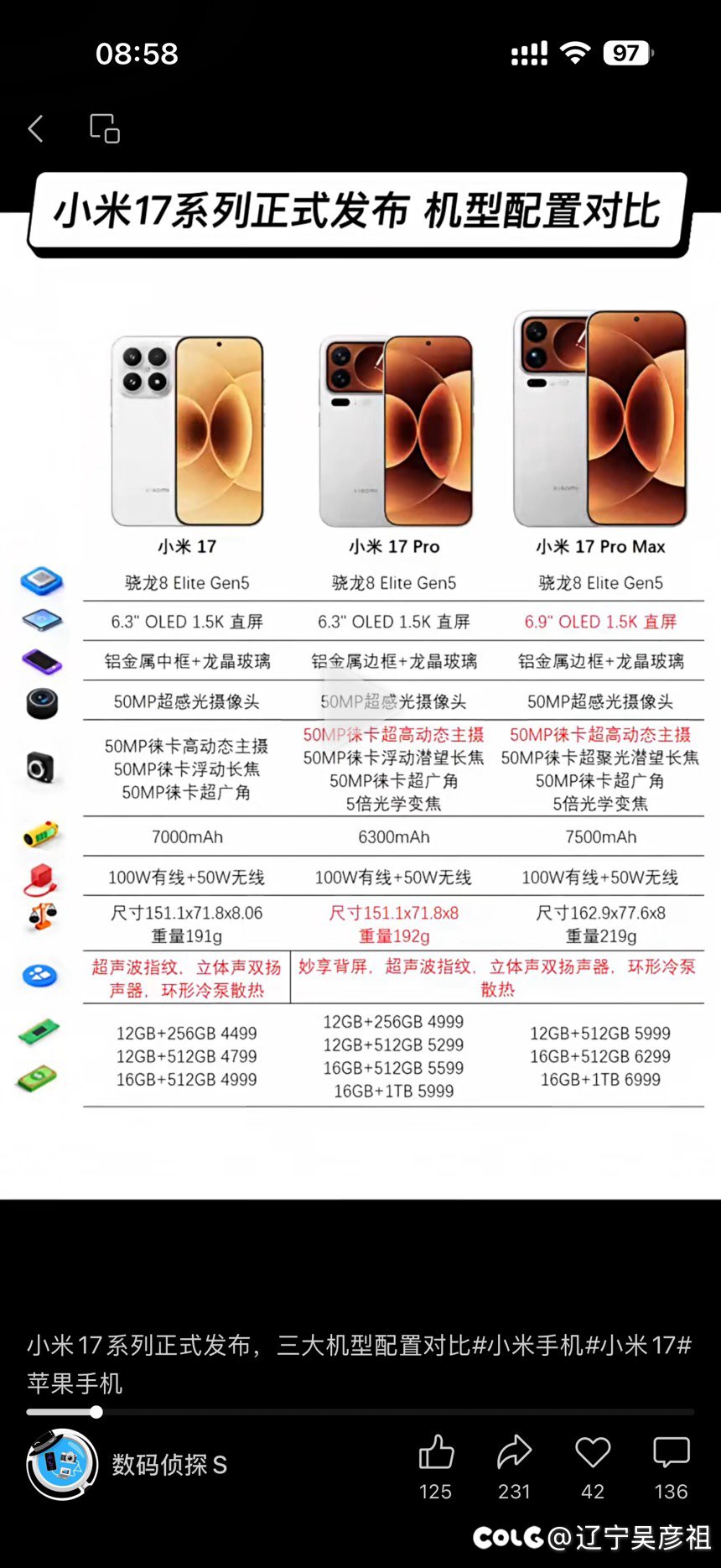721x1568 pixels.
Task: Go back using the top-left arrow
Action: 36,129
